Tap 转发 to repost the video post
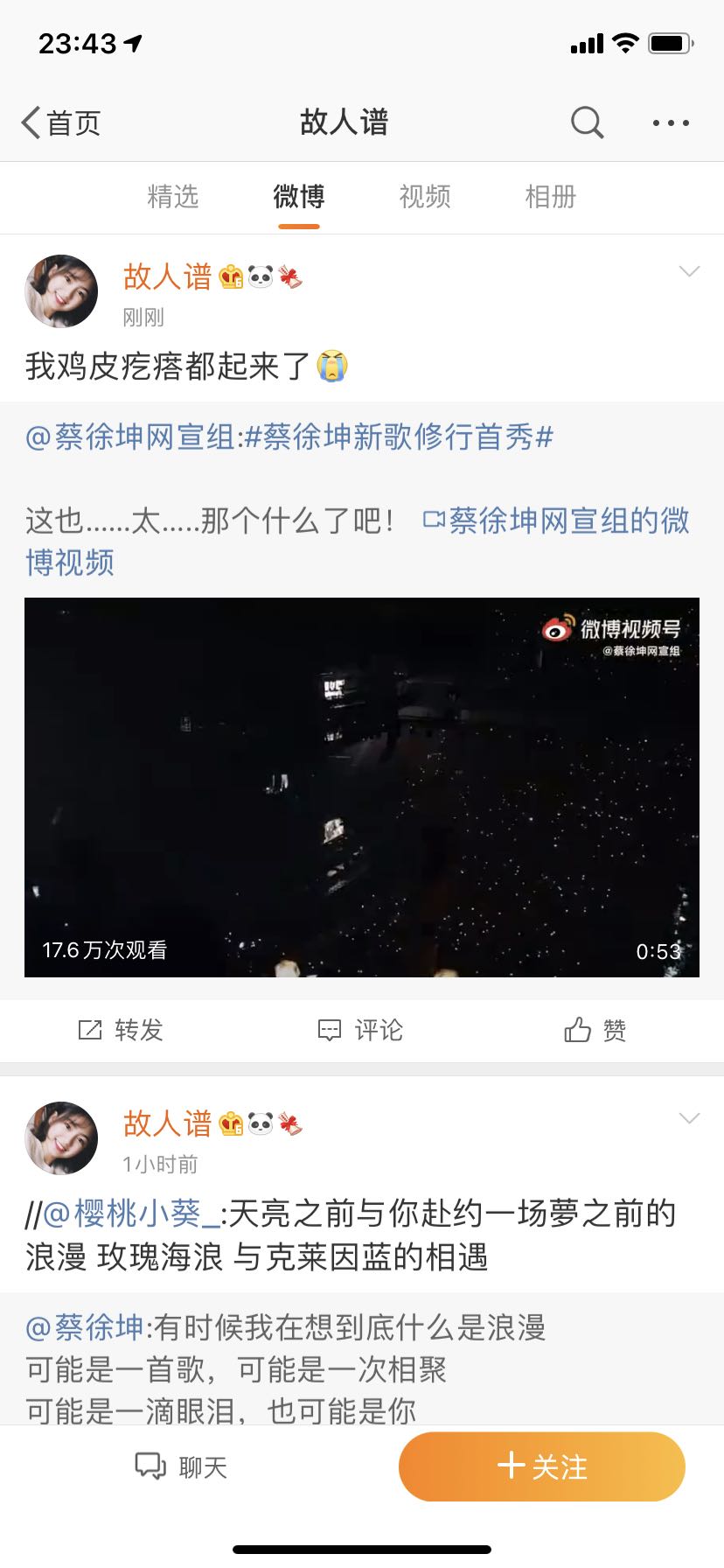 121,1030
